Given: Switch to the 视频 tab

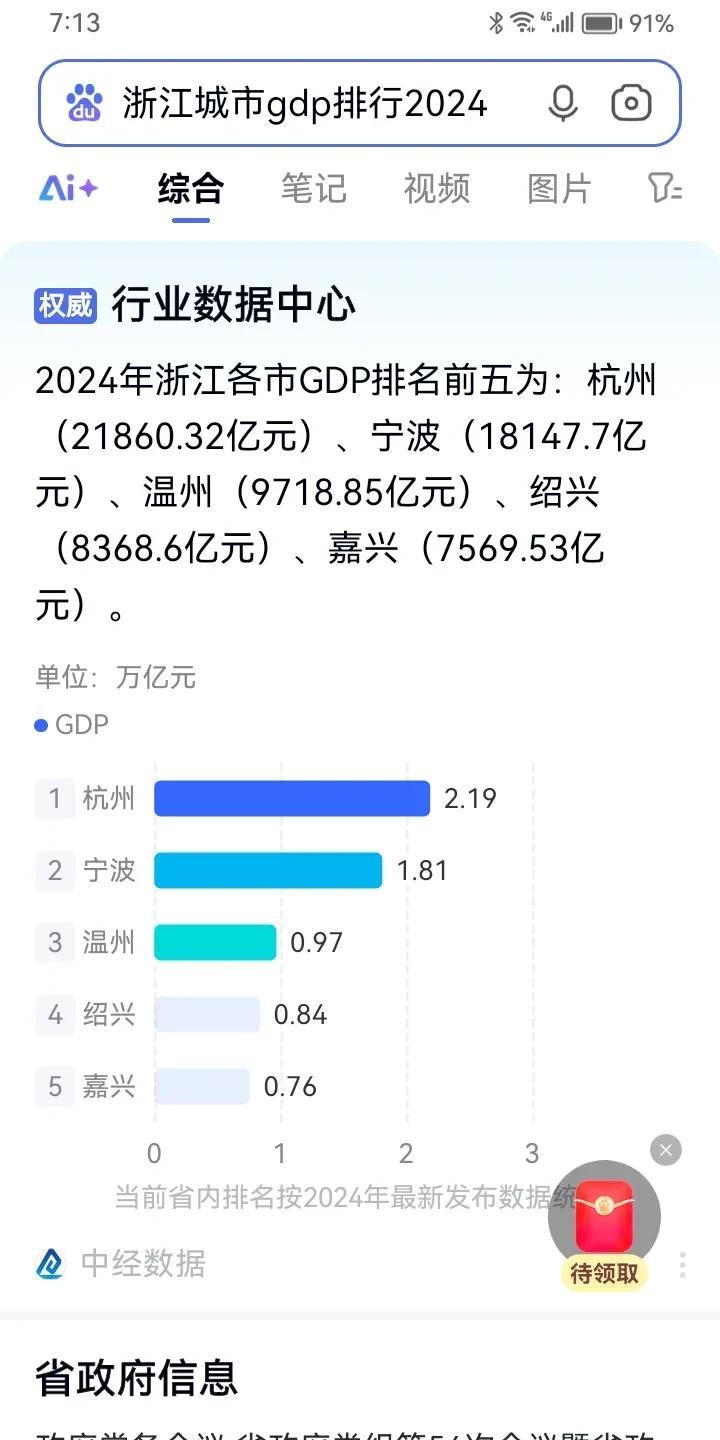Looking at the screenshot, I should [436, 188].
